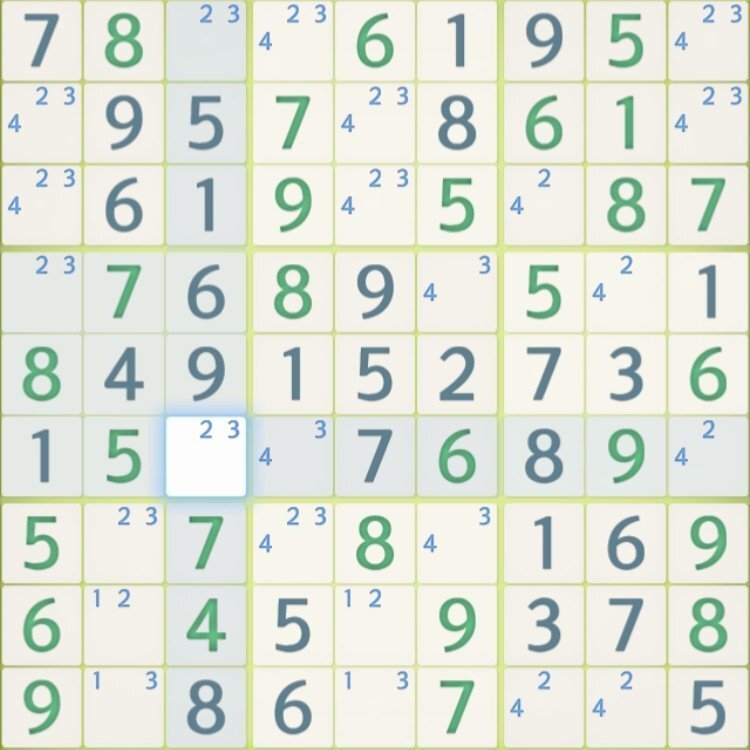Select empty cell between 5 and 9 in row eight
Screen dimensions: 750x750
click(x=374, y=625)
